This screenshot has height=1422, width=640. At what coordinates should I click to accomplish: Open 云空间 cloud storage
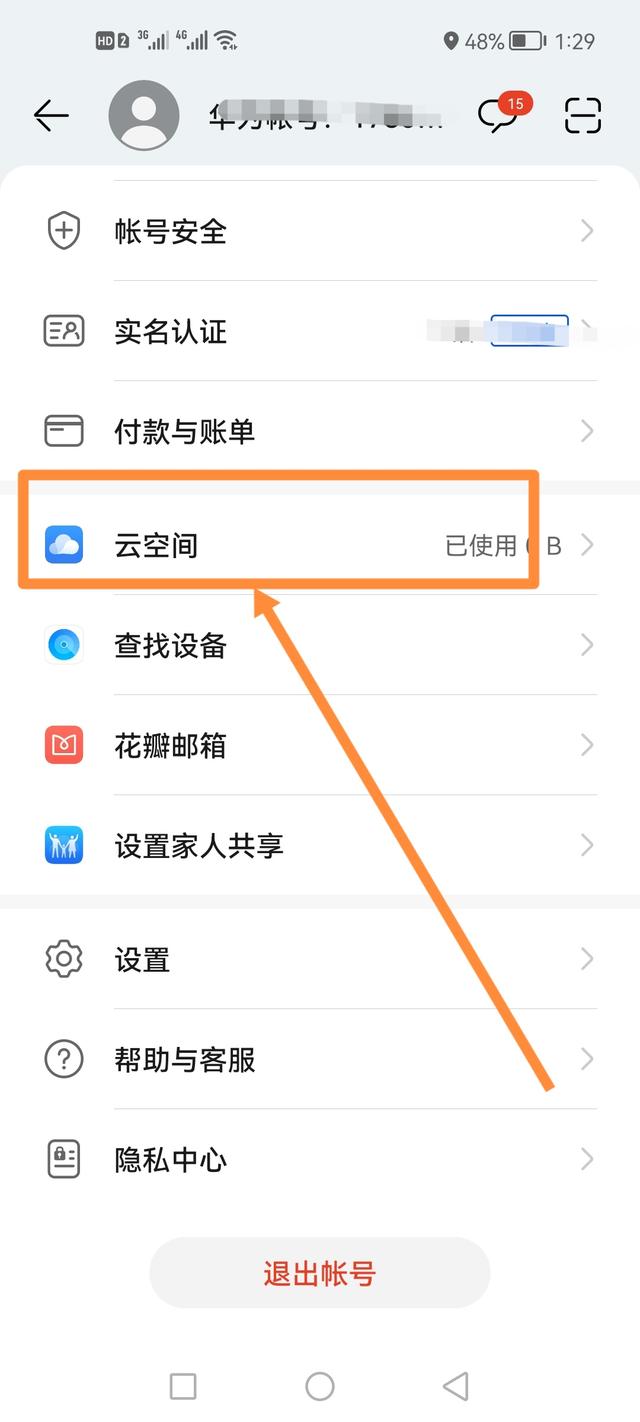[x=320, y=545]
